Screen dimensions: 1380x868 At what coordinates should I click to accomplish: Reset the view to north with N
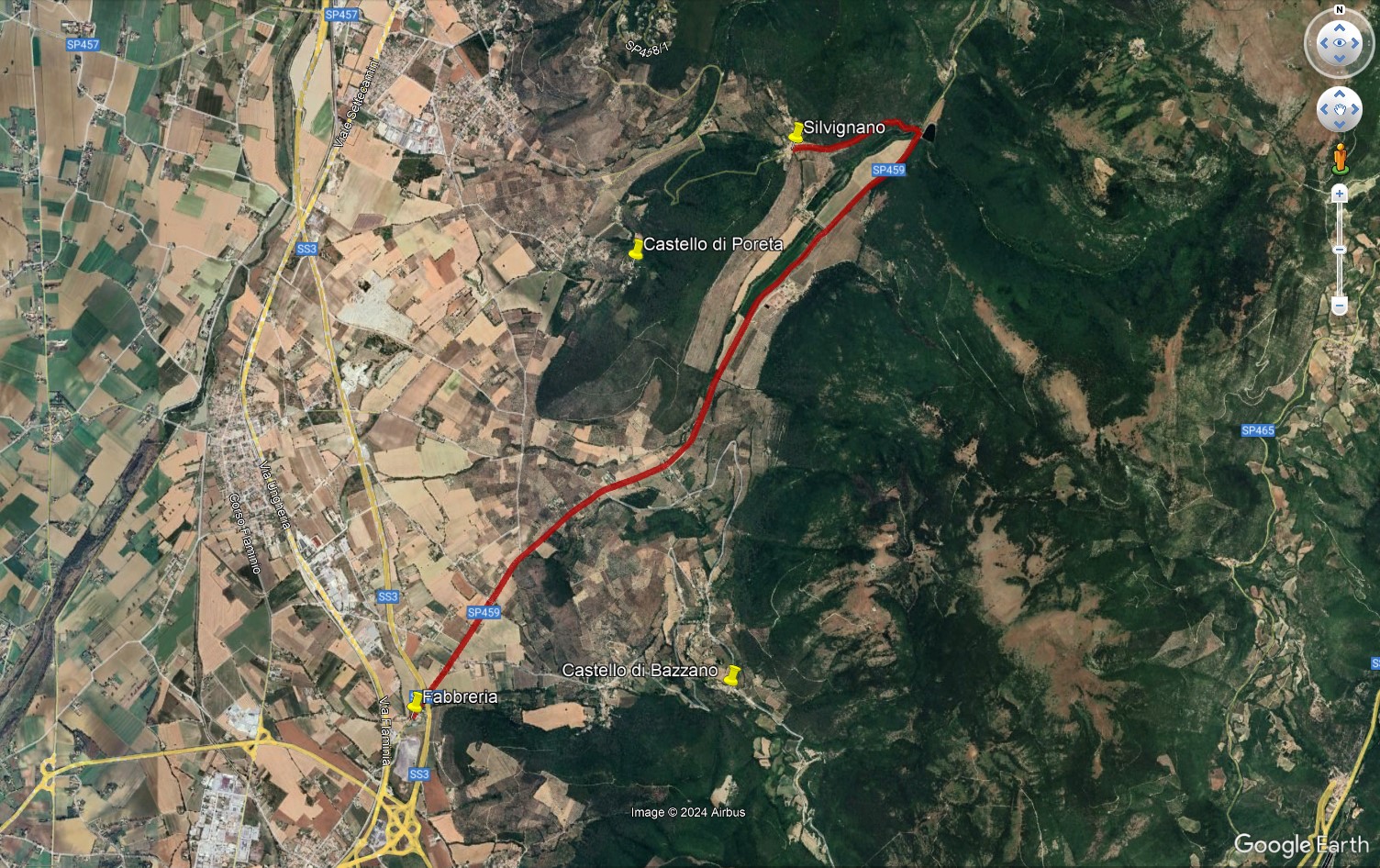[1340, 10]
